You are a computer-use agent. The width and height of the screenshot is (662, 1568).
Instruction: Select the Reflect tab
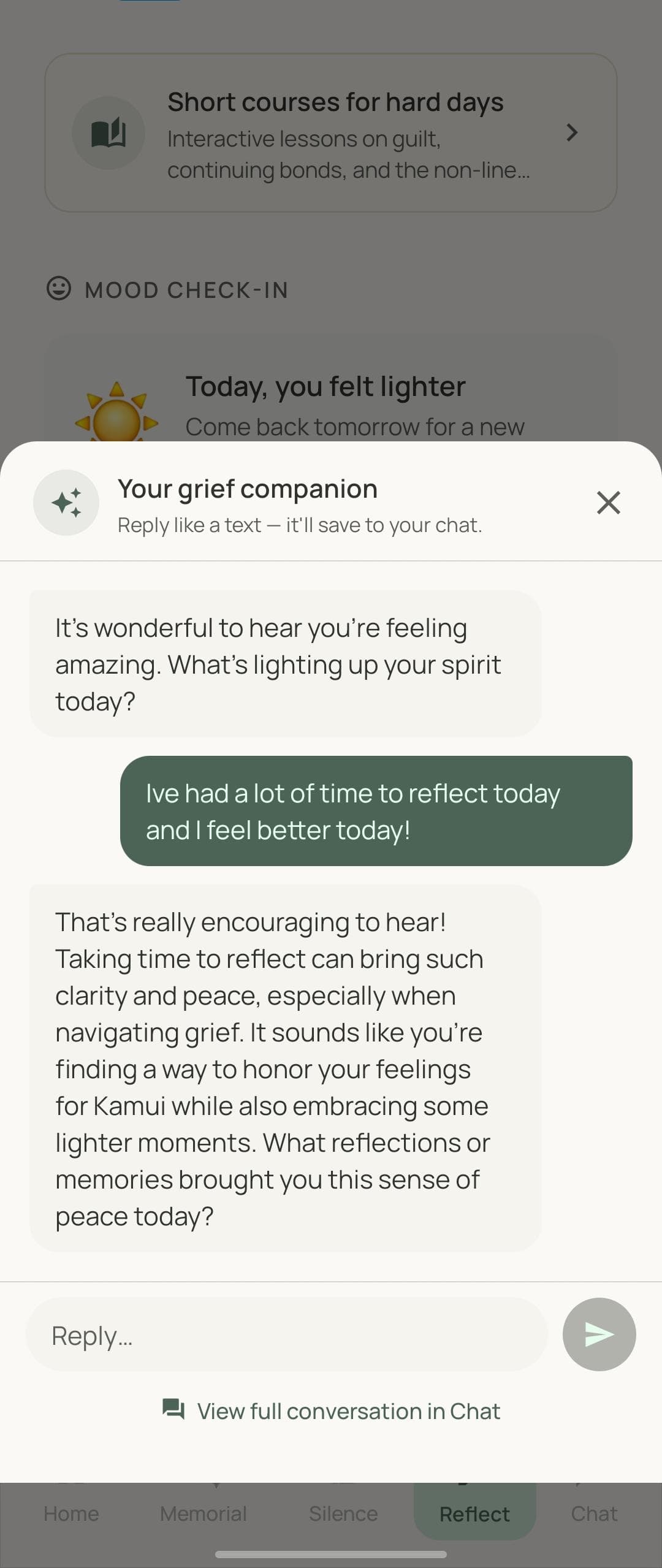(x=474, y=1514)
